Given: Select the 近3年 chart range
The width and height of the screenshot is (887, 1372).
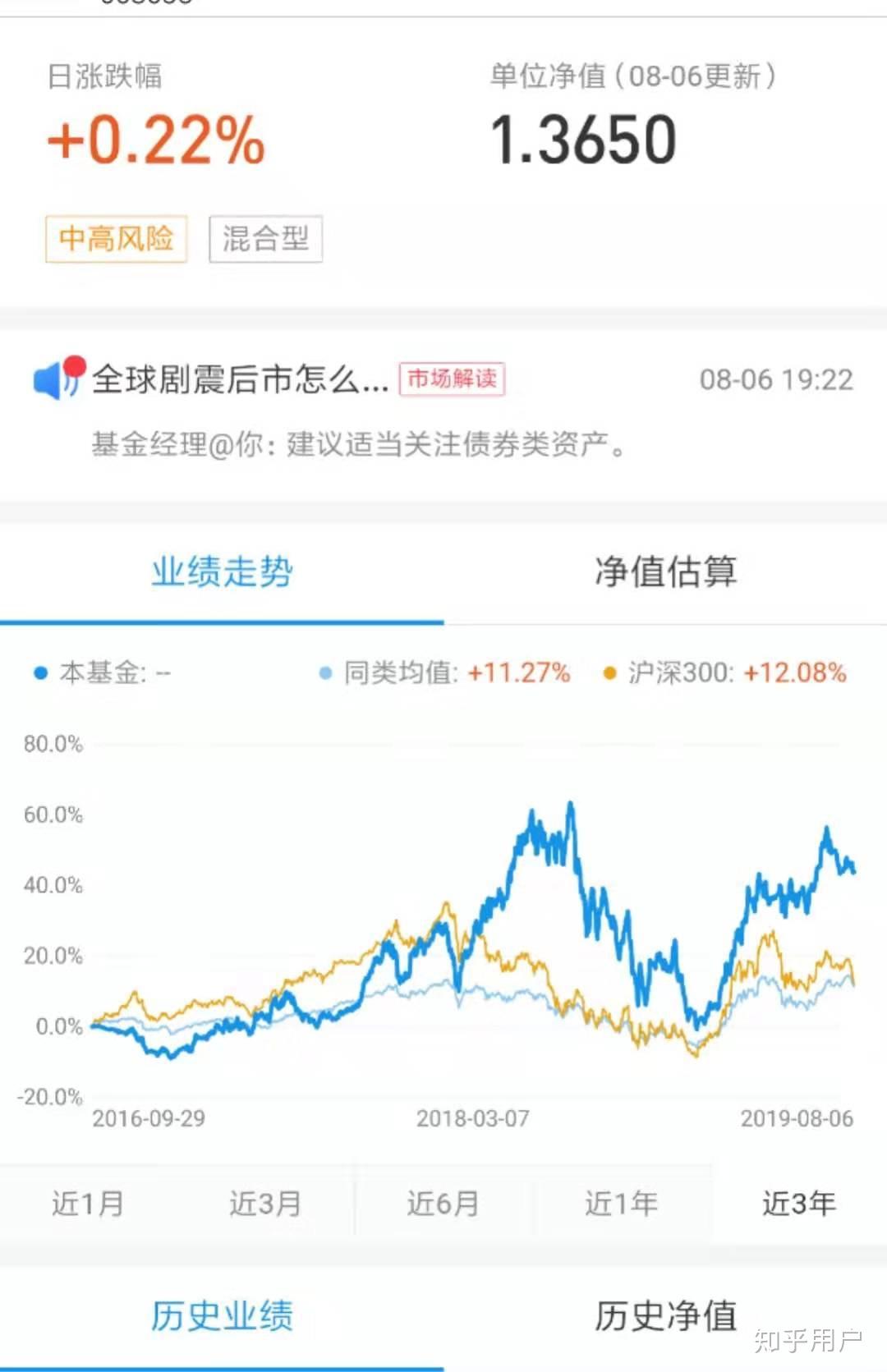Looking at the screenshot, I should [x=798, y=1204].
